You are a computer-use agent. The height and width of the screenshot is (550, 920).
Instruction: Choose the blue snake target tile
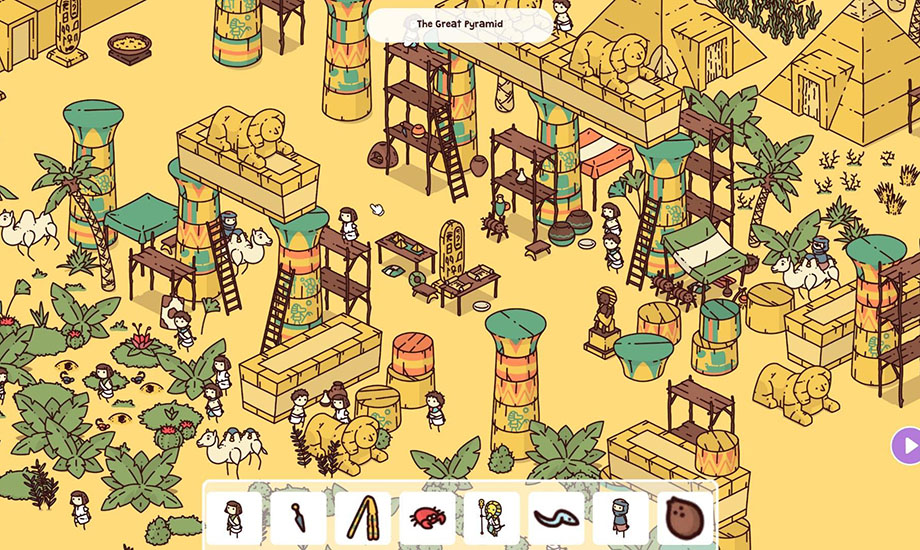556,518
